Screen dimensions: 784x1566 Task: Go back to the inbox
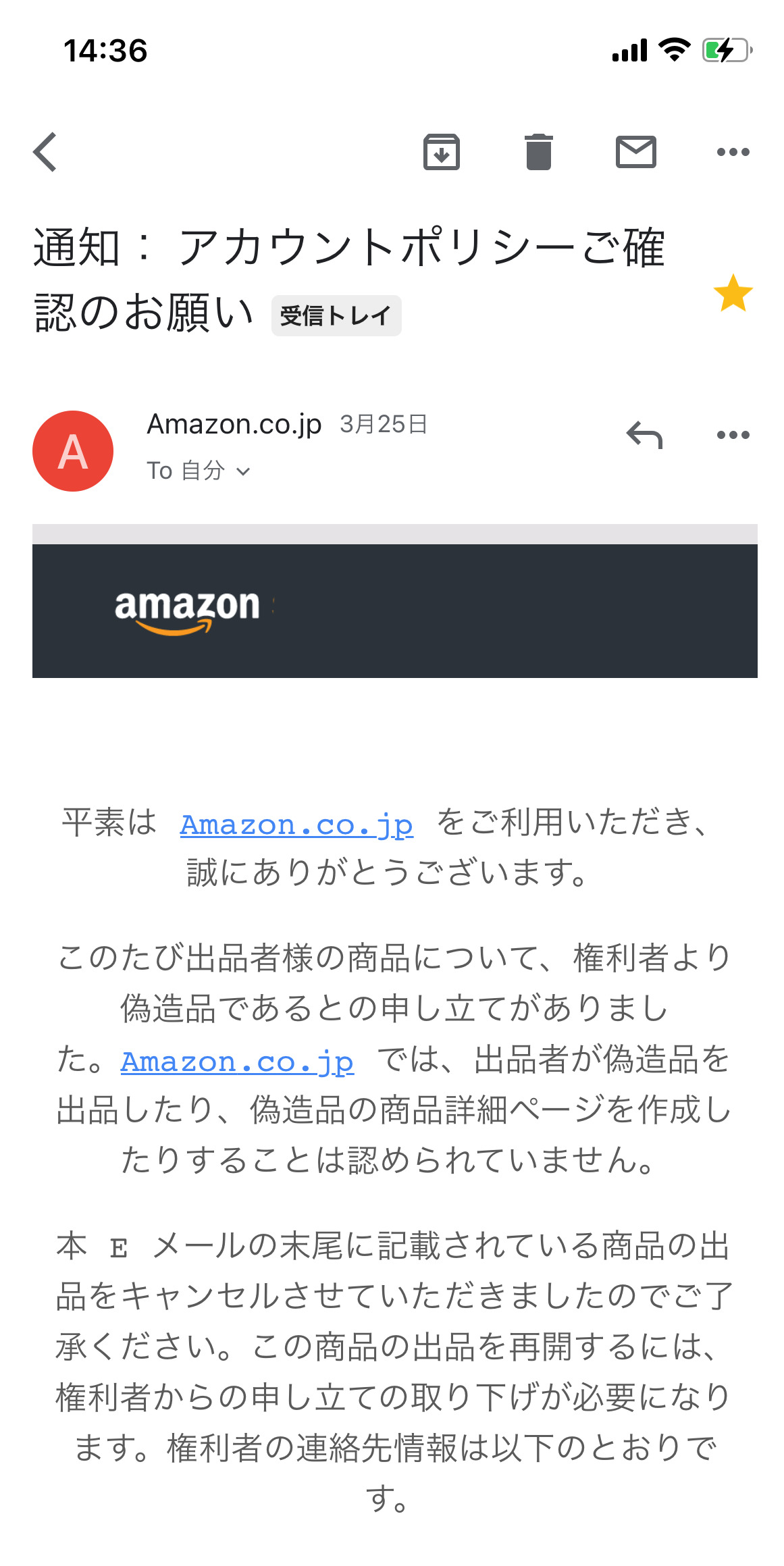pos(45,152)
